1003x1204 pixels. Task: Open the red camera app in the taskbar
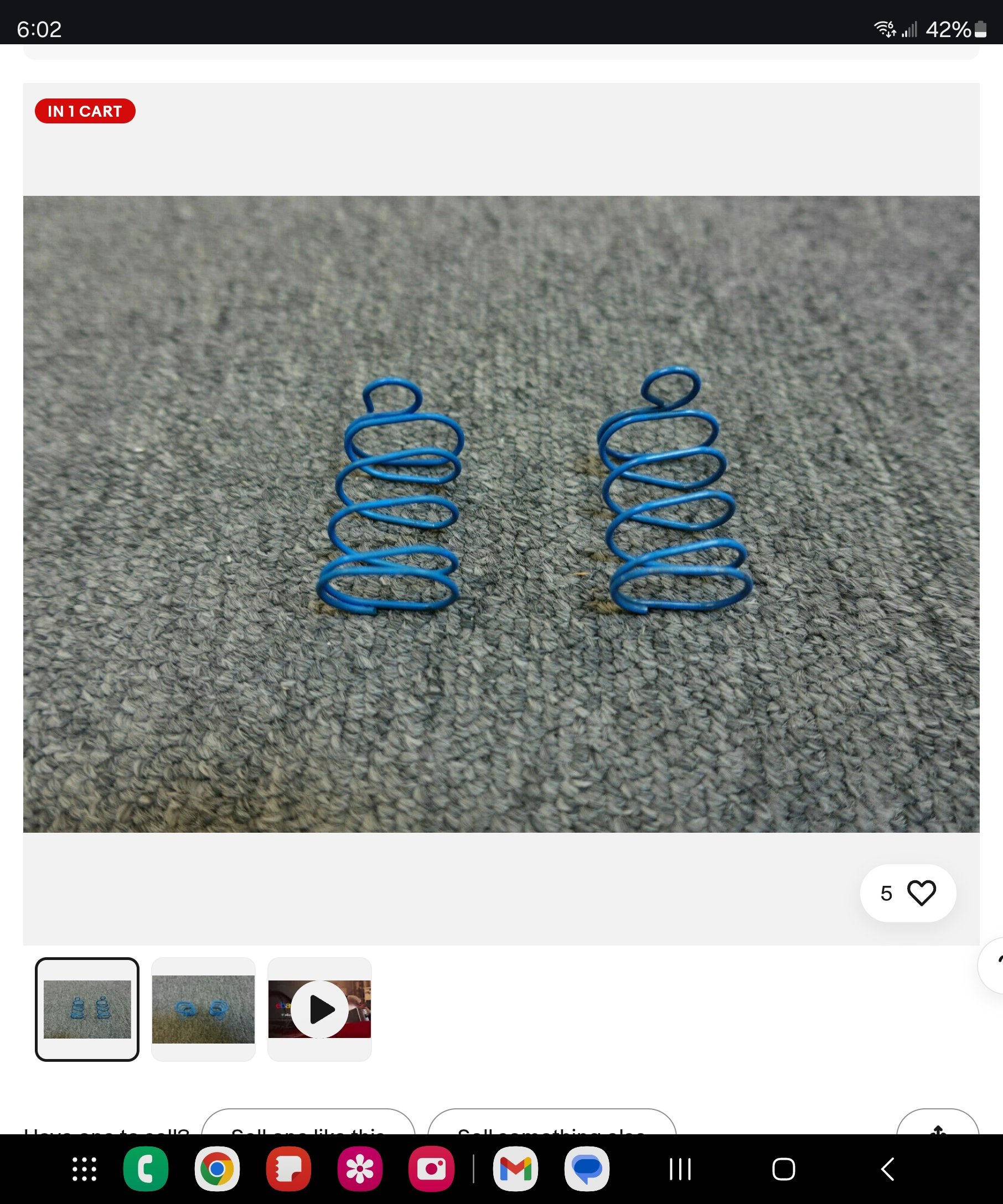click(431, 1169)
